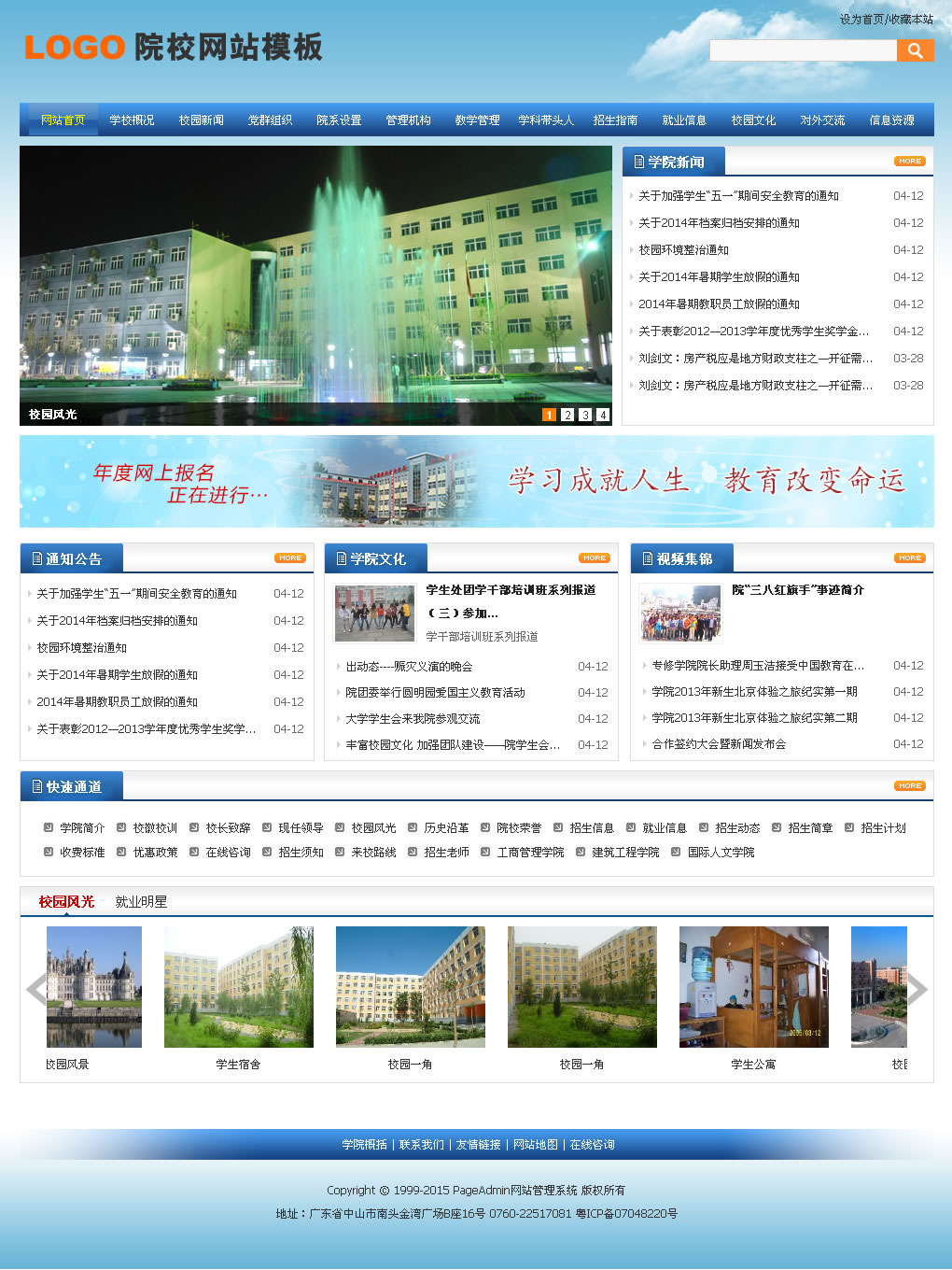Open 学校概况 in the navigation bar

[132, 120]
